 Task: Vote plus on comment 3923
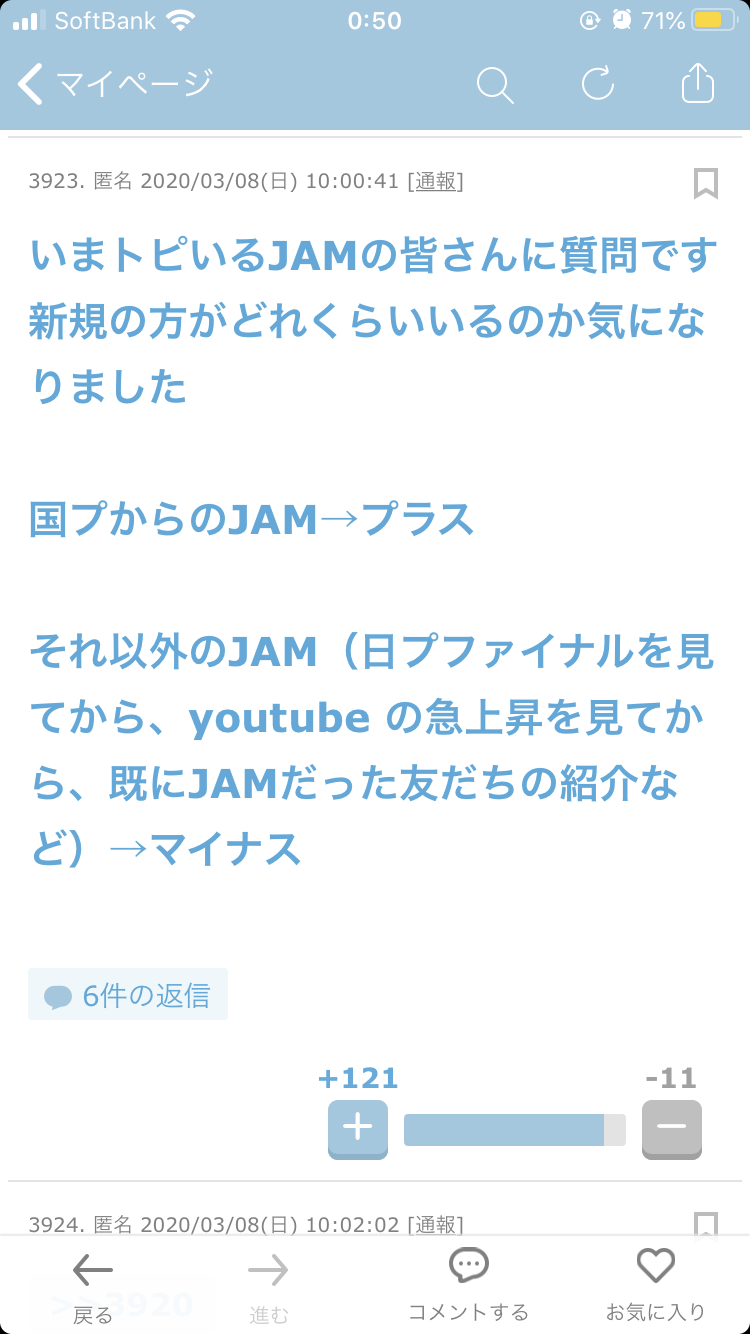357,1128
